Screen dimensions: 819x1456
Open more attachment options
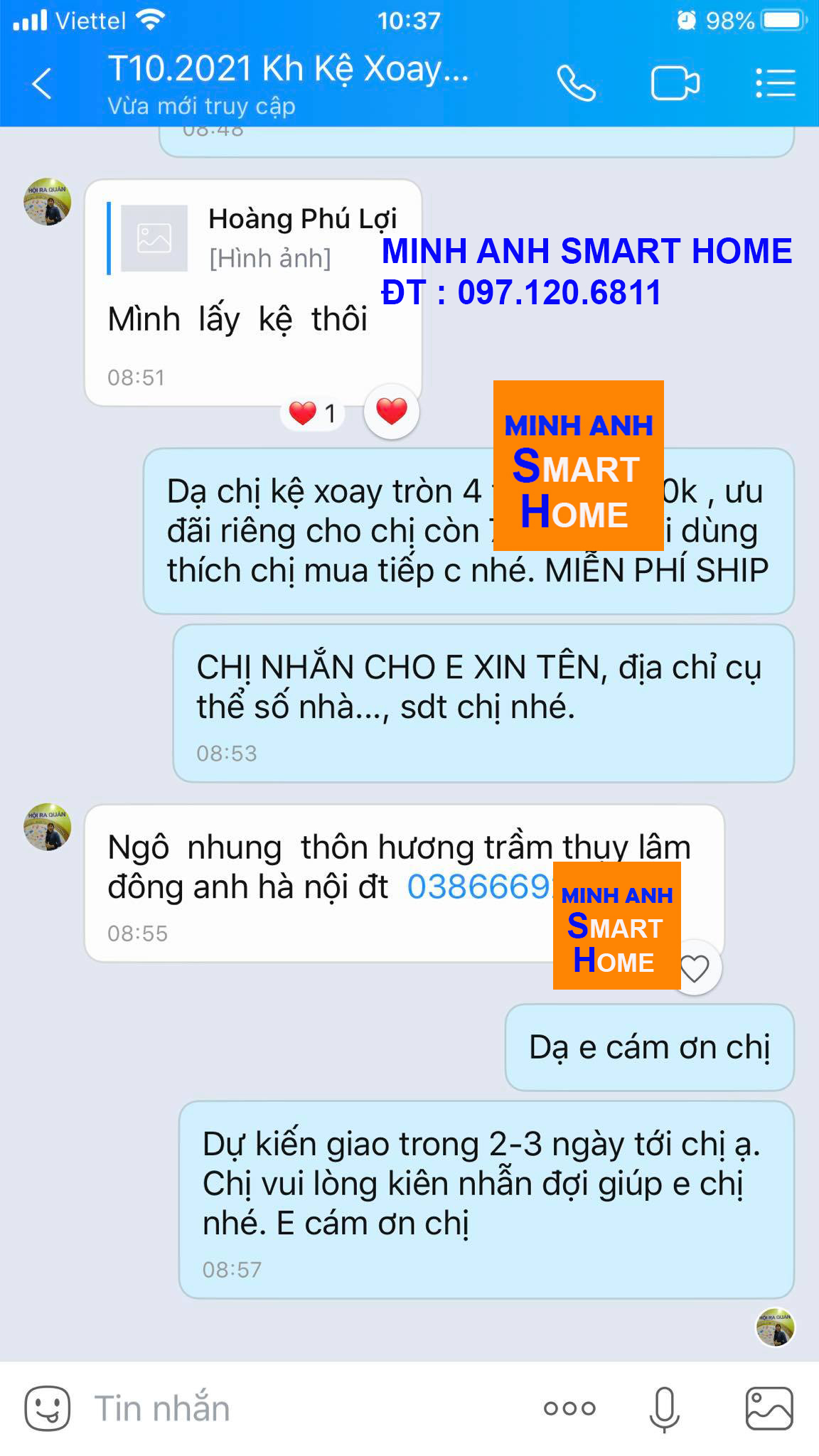(569, 1408)
